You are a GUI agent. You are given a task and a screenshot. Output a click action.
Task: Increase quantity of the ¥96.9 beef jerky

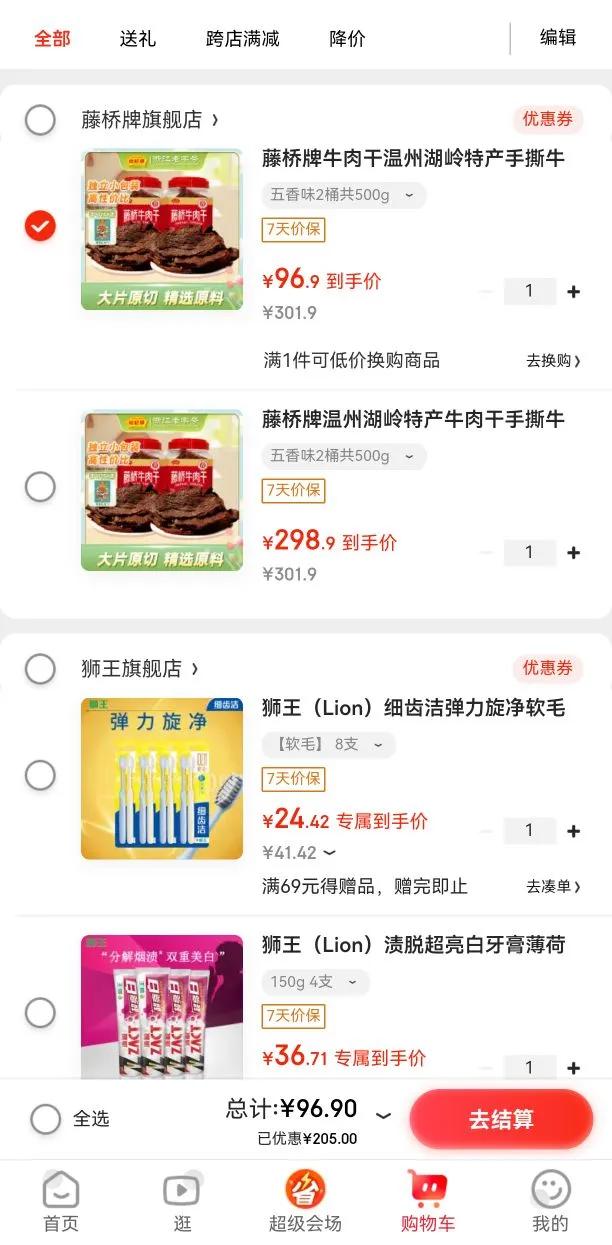(574, 292)
